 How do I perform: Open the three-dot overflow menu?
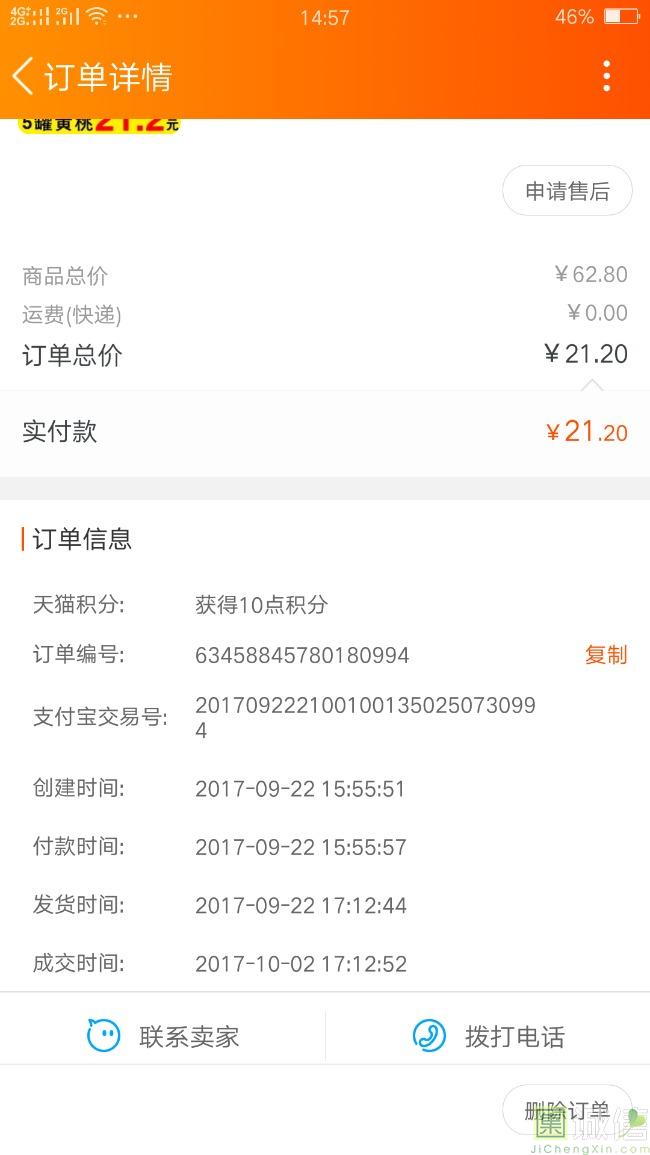coord(607,76)
